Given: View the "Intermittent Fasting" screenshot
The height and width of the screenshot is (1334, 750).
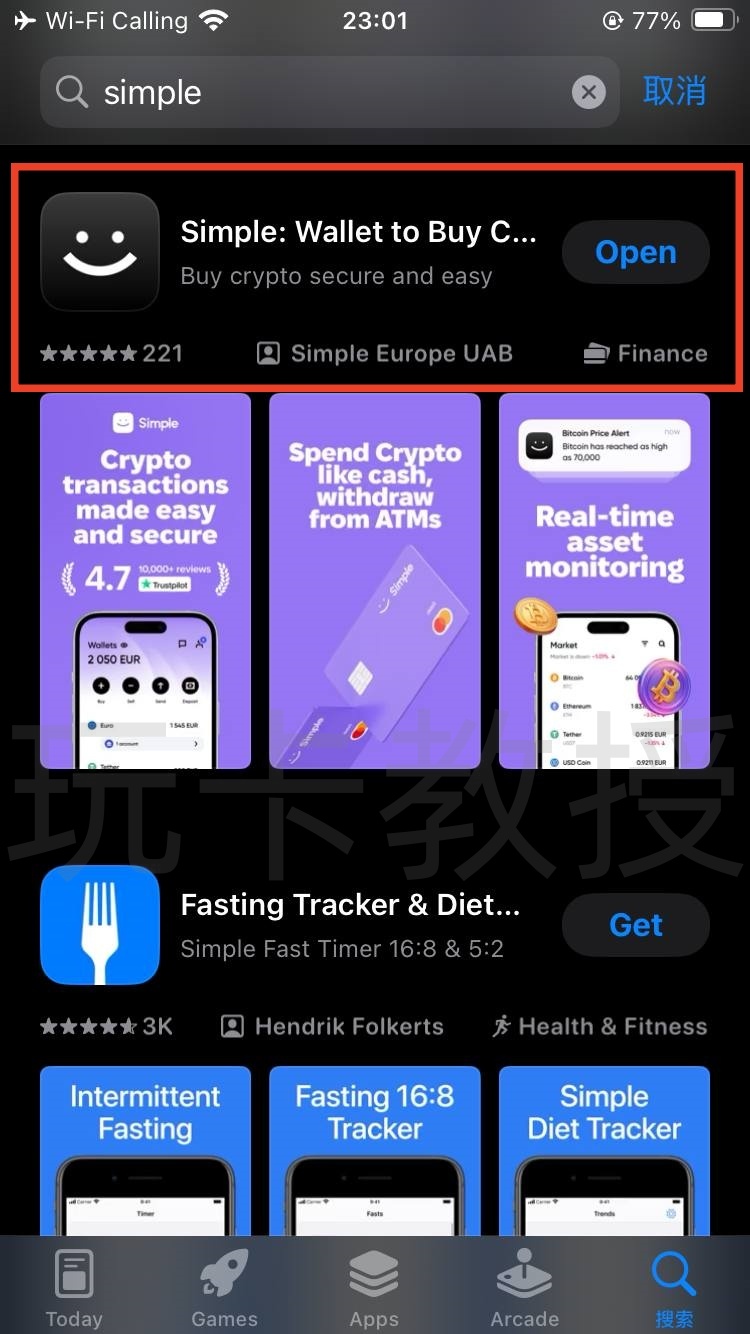Looking at the screenshot, I should pyautogui.click(x=145, y=1150).
